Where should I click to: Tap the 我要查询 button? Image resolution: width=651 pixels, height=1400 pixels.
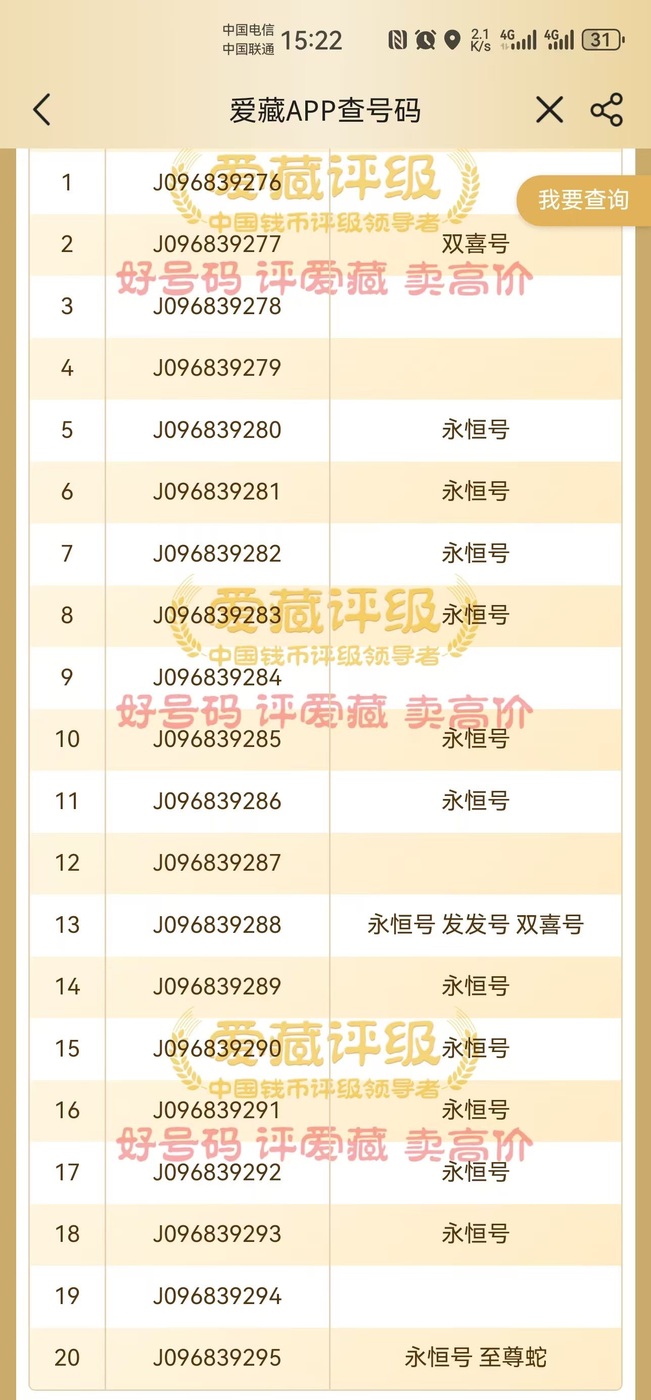pos(584,200)
